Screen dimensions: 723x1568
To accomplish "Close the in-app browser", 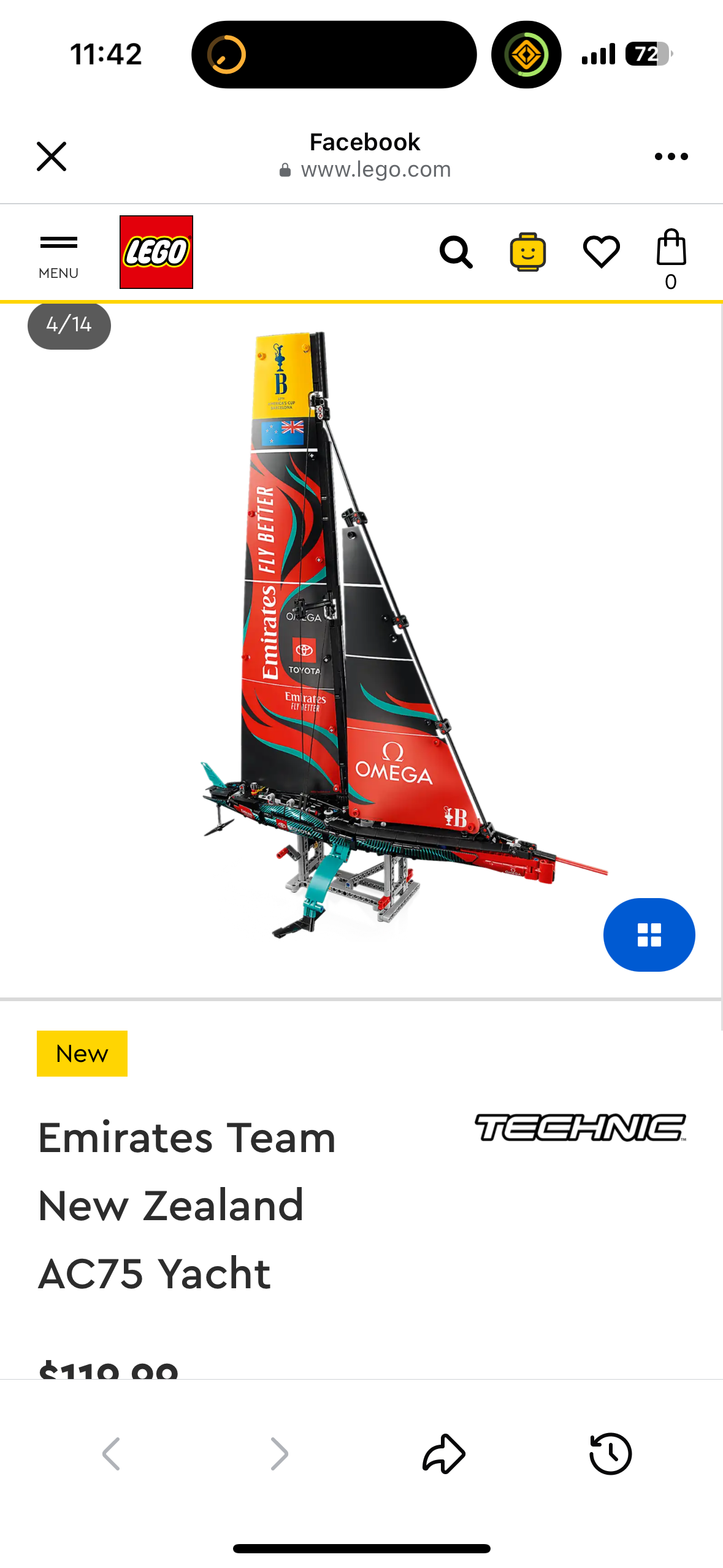I will [52, 156].
